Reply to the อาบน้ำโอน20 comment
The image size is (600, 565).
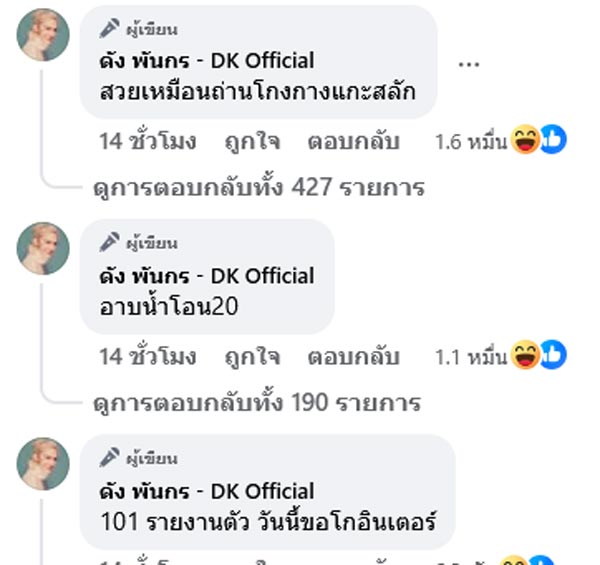tap(353, 356)
